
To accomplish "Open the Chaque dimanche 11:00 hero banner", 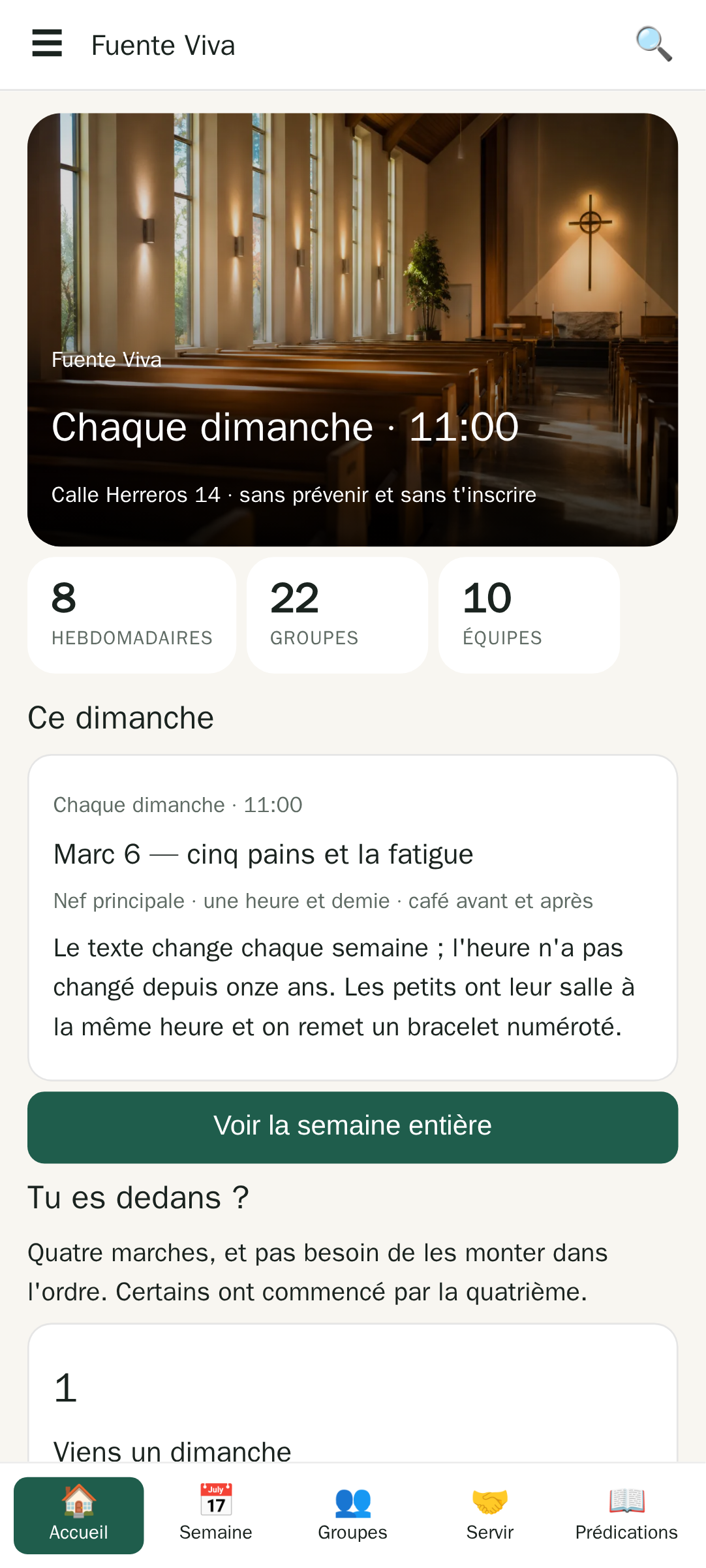I will click(352, 330).
